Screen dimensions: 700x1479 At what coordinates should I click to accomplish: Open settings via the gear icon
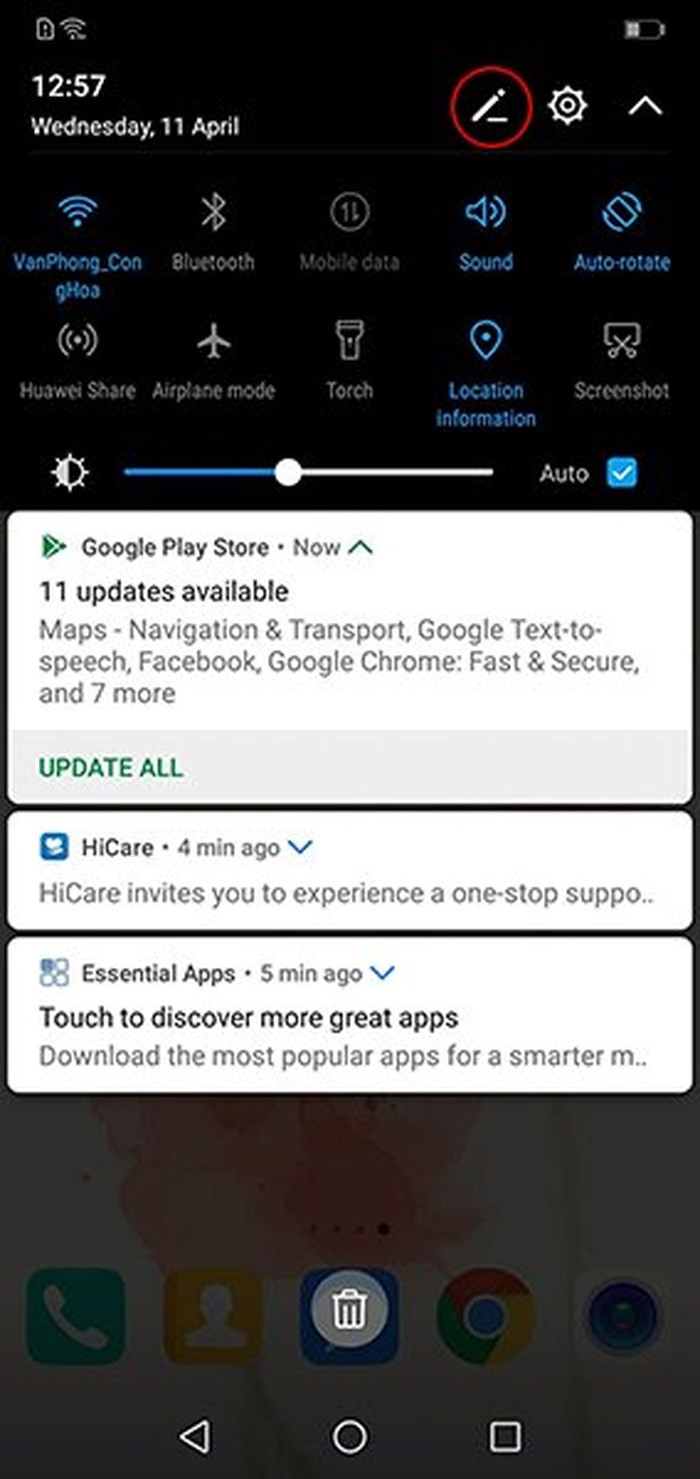tap(567, 105)
